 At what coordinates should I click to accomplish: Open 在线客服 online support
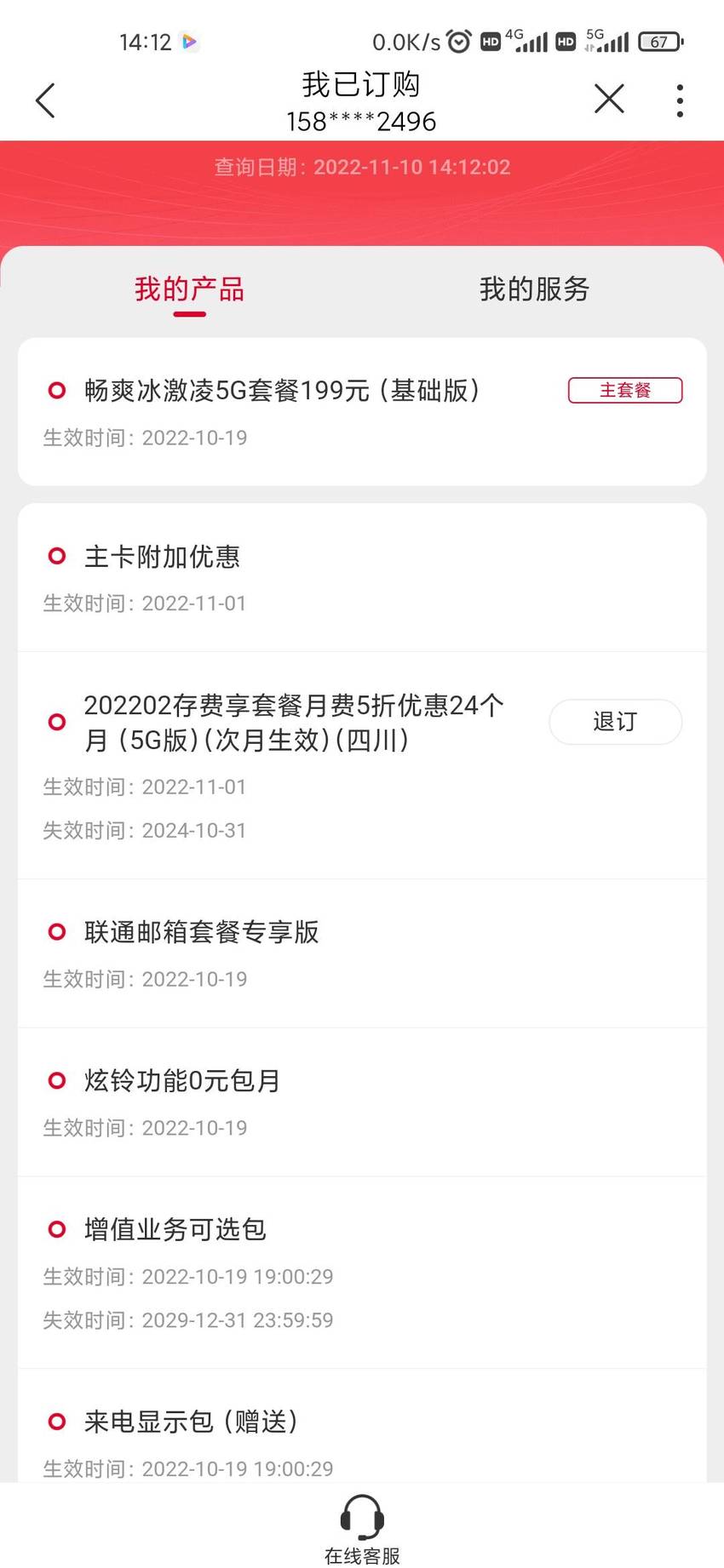[x=362, y=1529]
